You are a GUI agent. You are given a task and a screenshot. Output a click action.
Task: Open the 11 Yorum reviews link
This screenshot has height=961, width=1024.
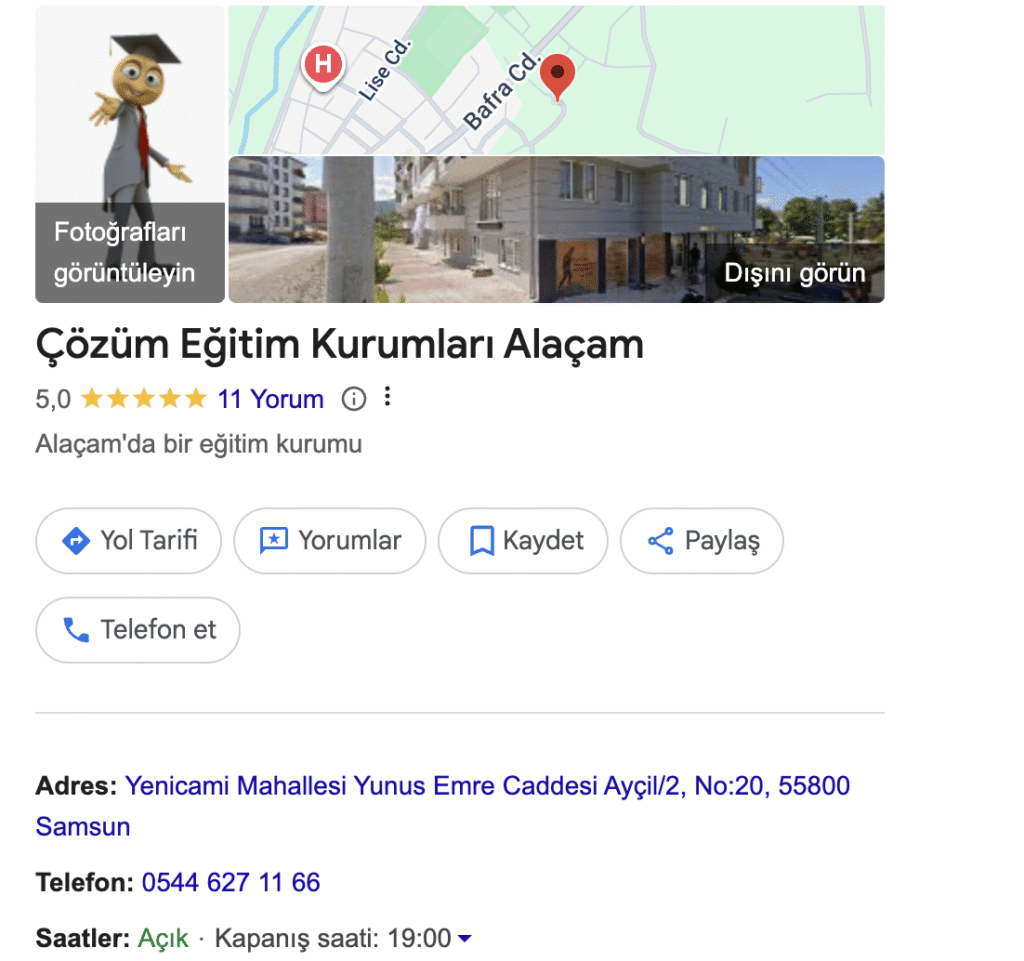coord(270,400)
